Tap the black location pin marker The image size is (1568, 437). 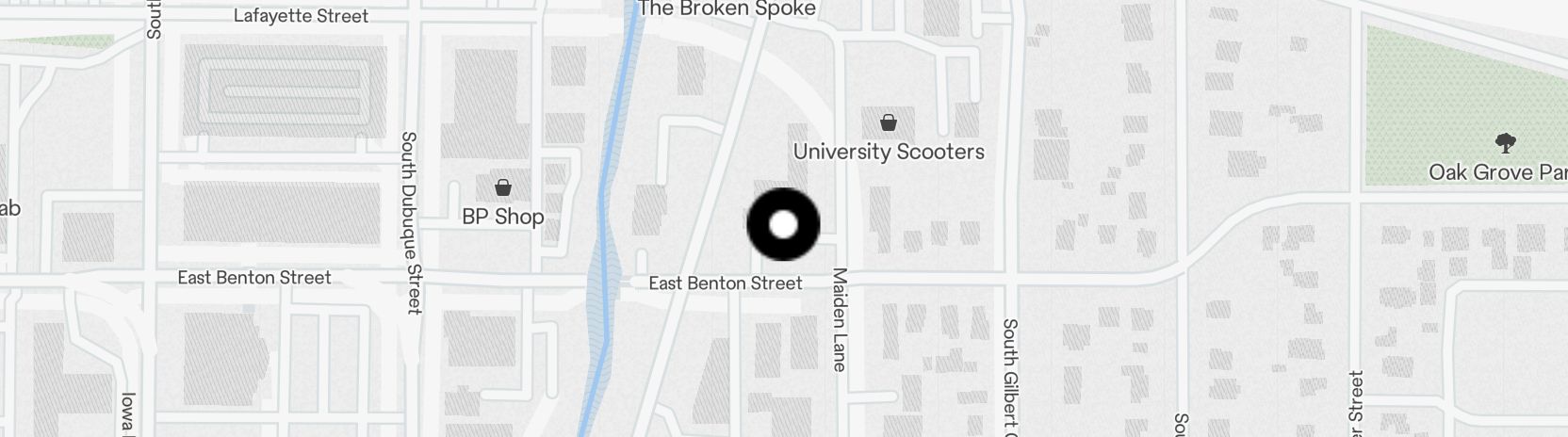pos(783,224)
